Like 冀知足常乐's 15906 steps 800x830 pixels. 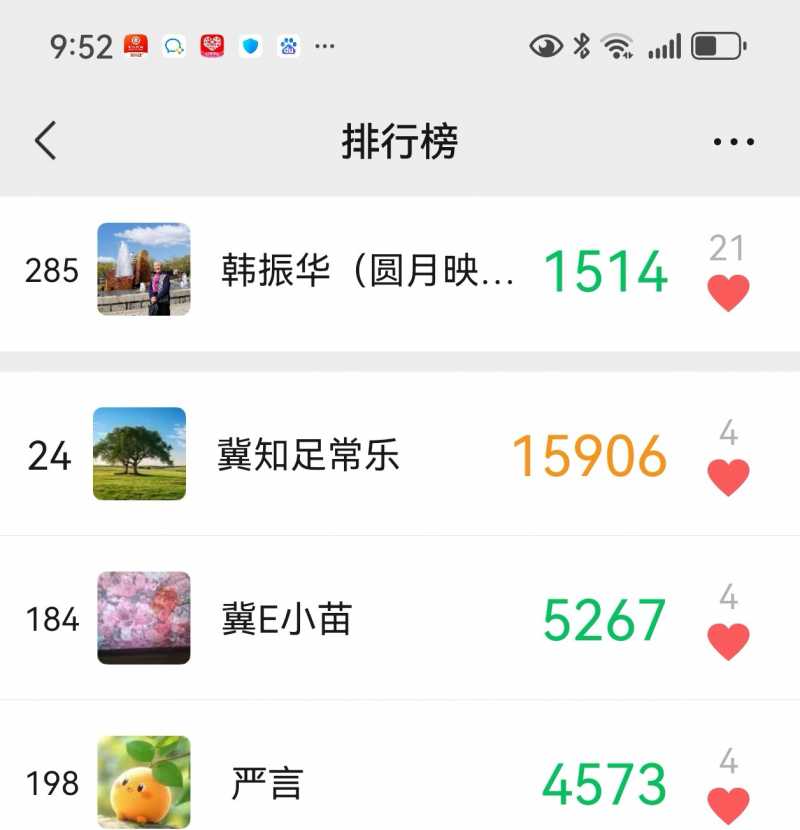pyautogui.click(x=728, y=477)
